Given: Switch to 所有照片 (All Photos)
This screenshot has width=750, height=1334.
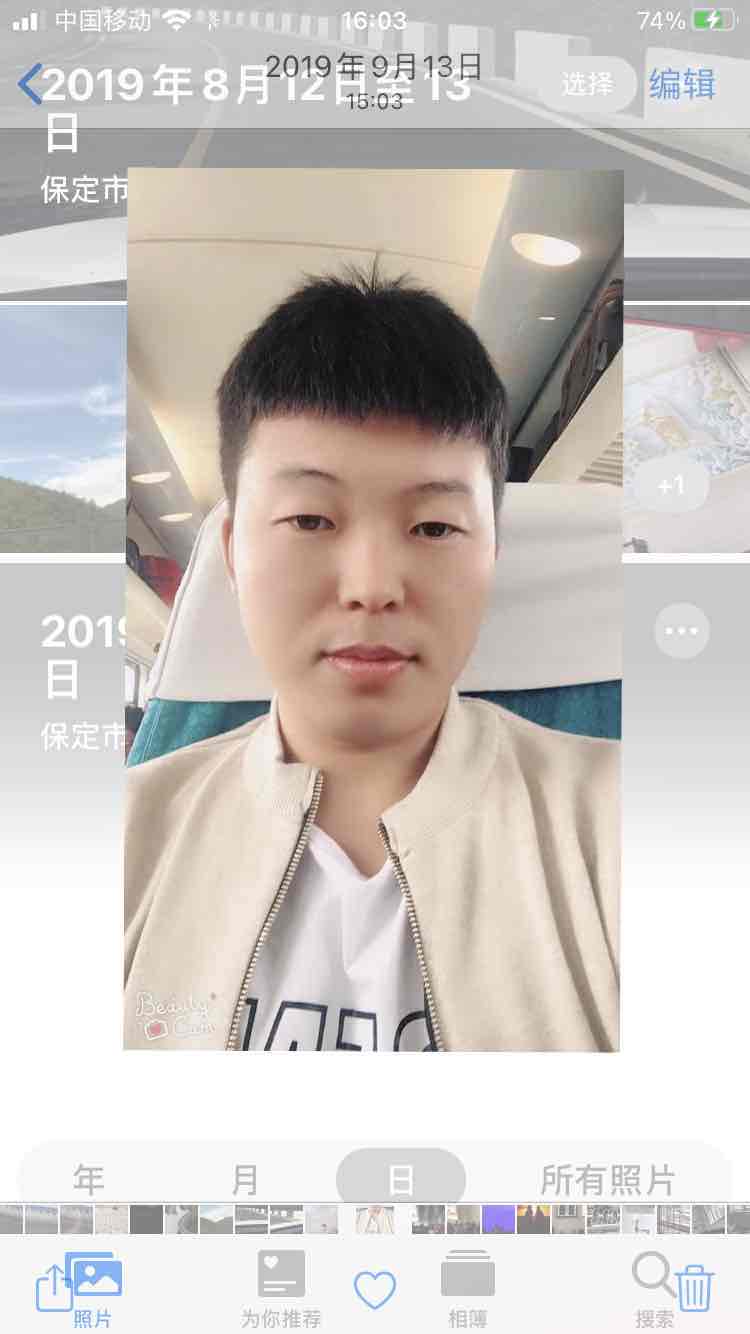Looking at the screenshot, I should pyautogui.click(x=607, y=1180).
